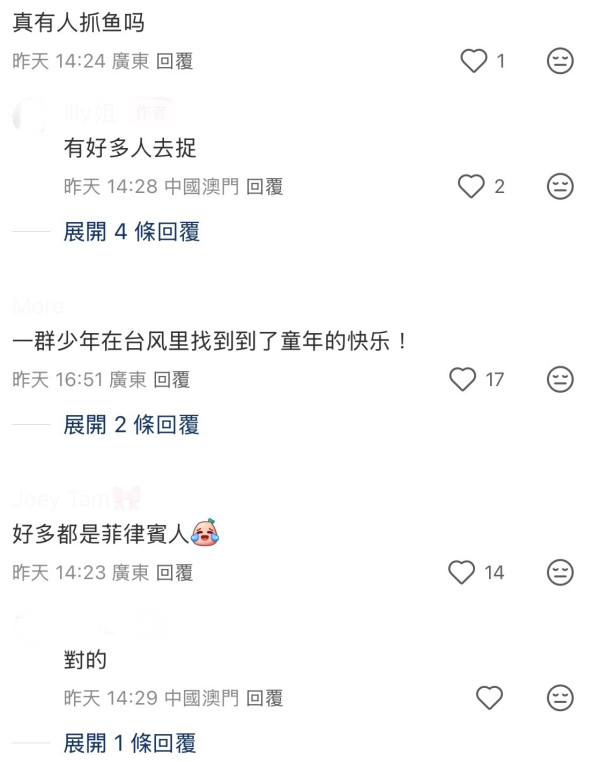Screen dimensions: 600x762
Task: Dislike the comment about 童年的快乐
Action: (x=560, y=379)
